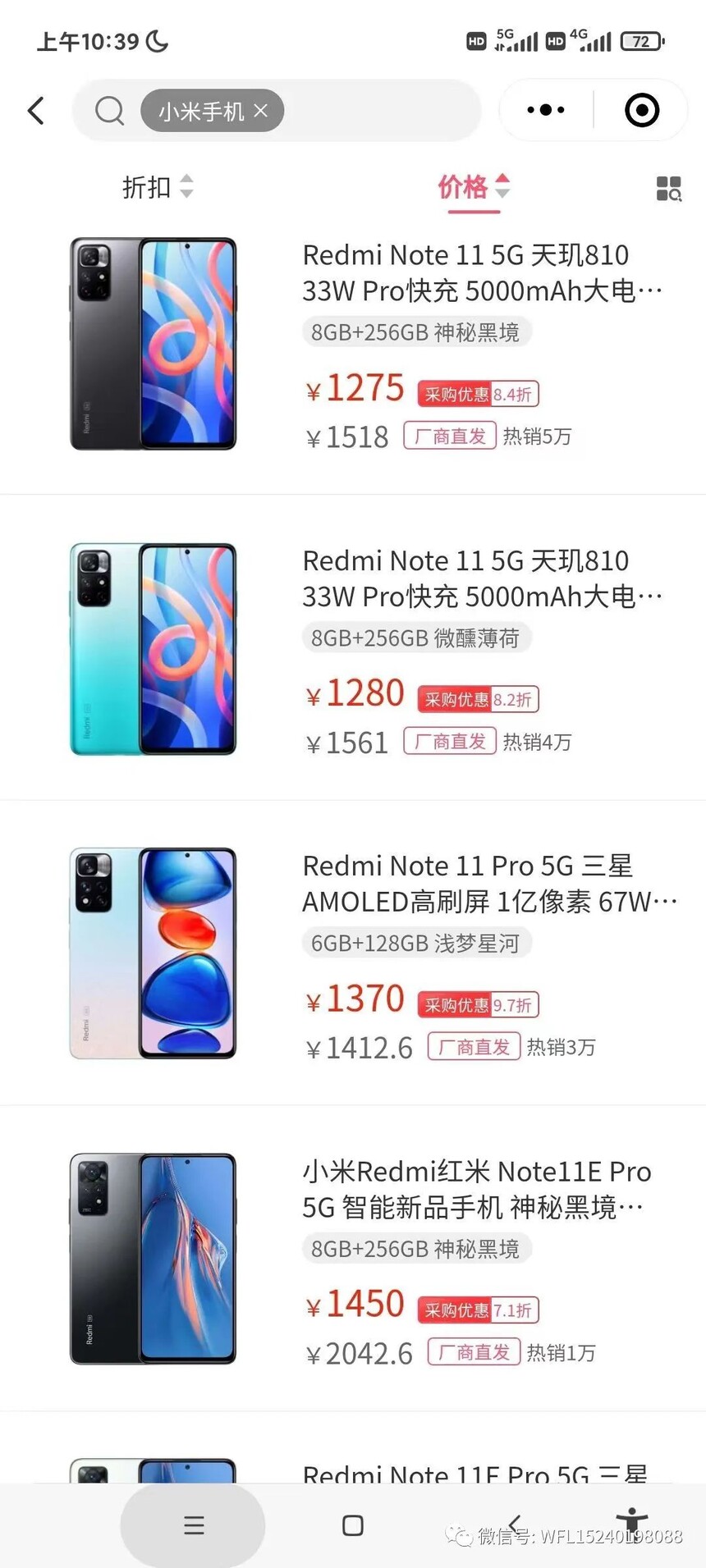Sort results by 价格
This screenshot has width=706, height=1568.
(474, 187)
